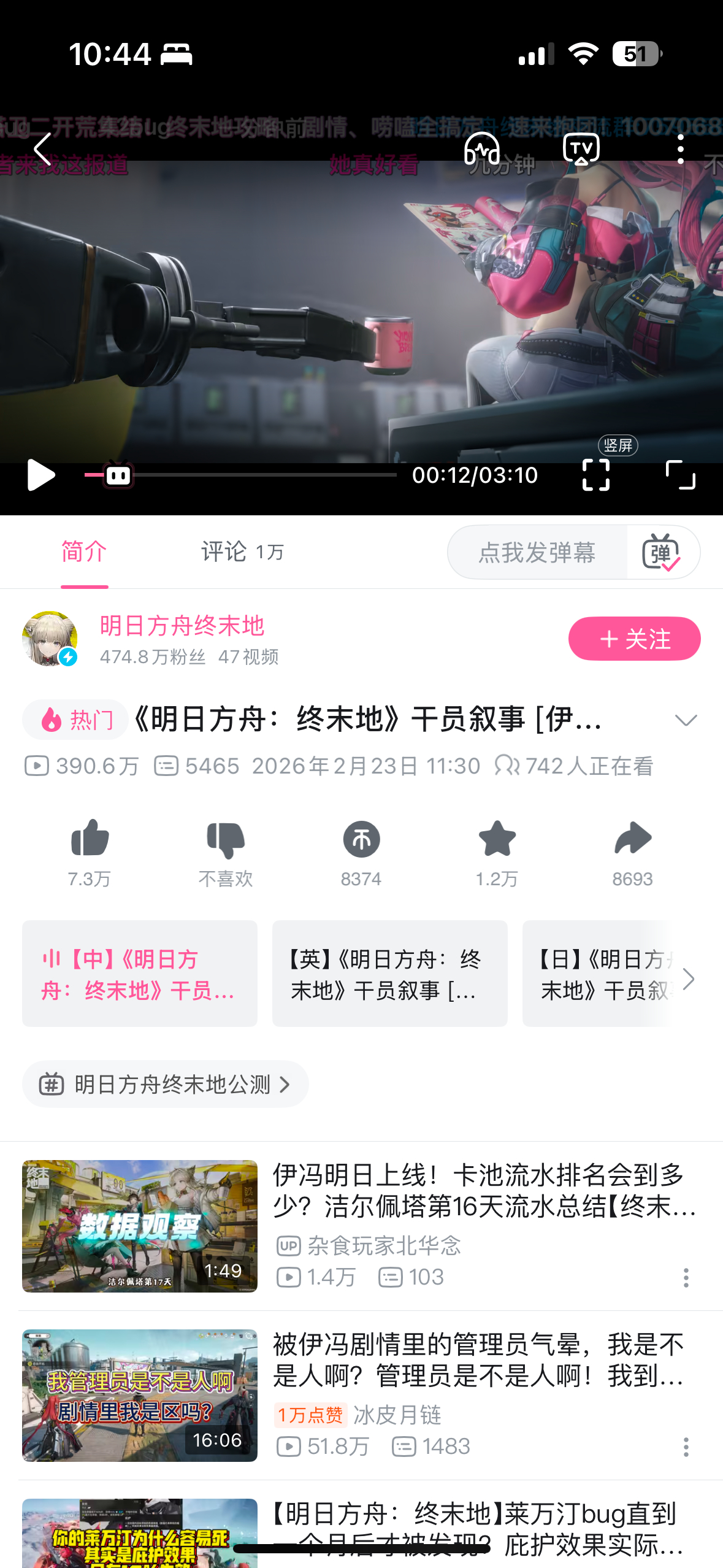Viewport: 723px width, 1568px height.
Task: Play the paused video
Action: point(40,475)
